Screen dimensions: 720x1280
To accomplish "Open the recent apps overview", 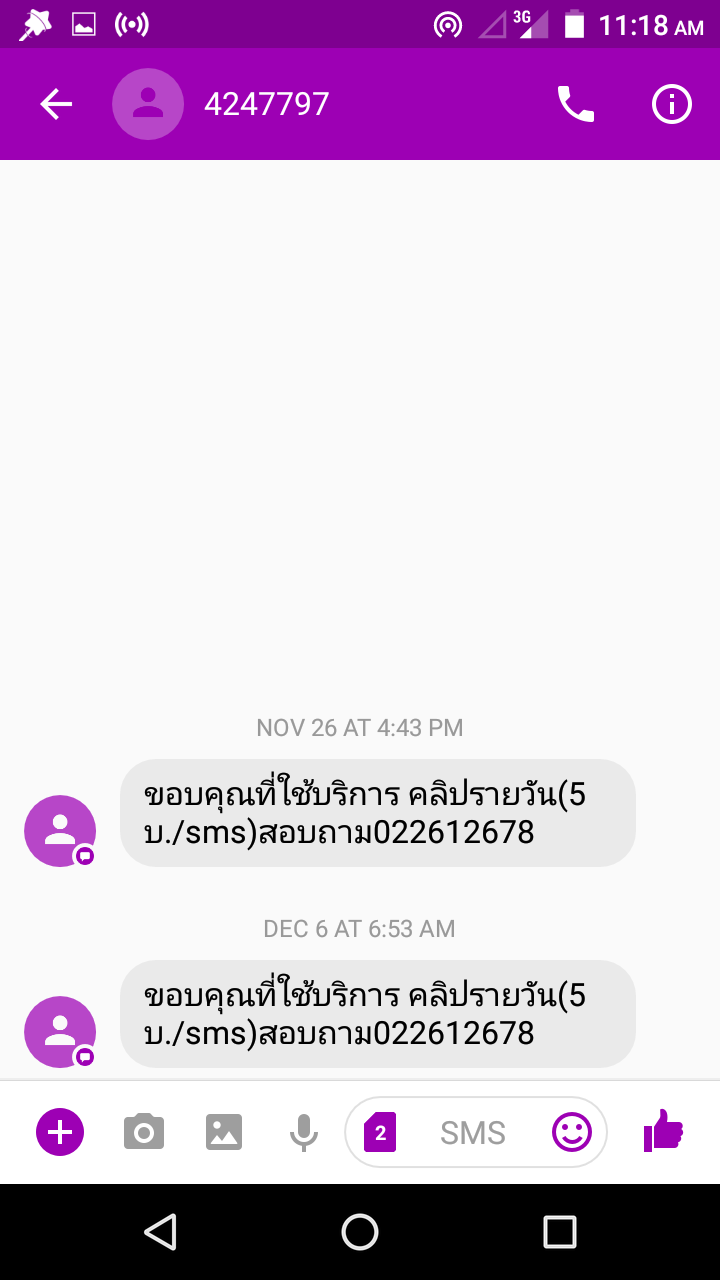I will pyautogui.click(x=560, y=1232).
